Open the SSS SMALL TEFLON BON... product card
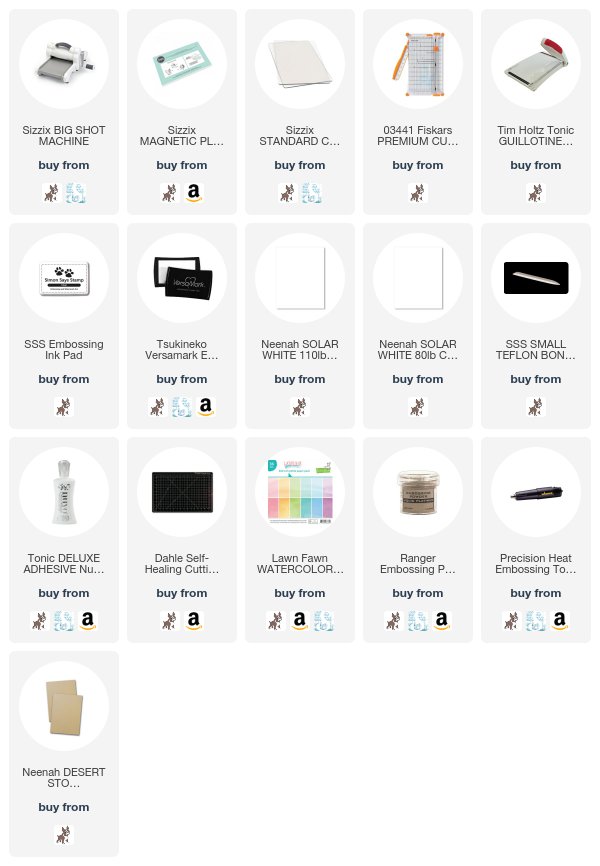The height and width of the screenshot is (866, 600). [536, 278]
